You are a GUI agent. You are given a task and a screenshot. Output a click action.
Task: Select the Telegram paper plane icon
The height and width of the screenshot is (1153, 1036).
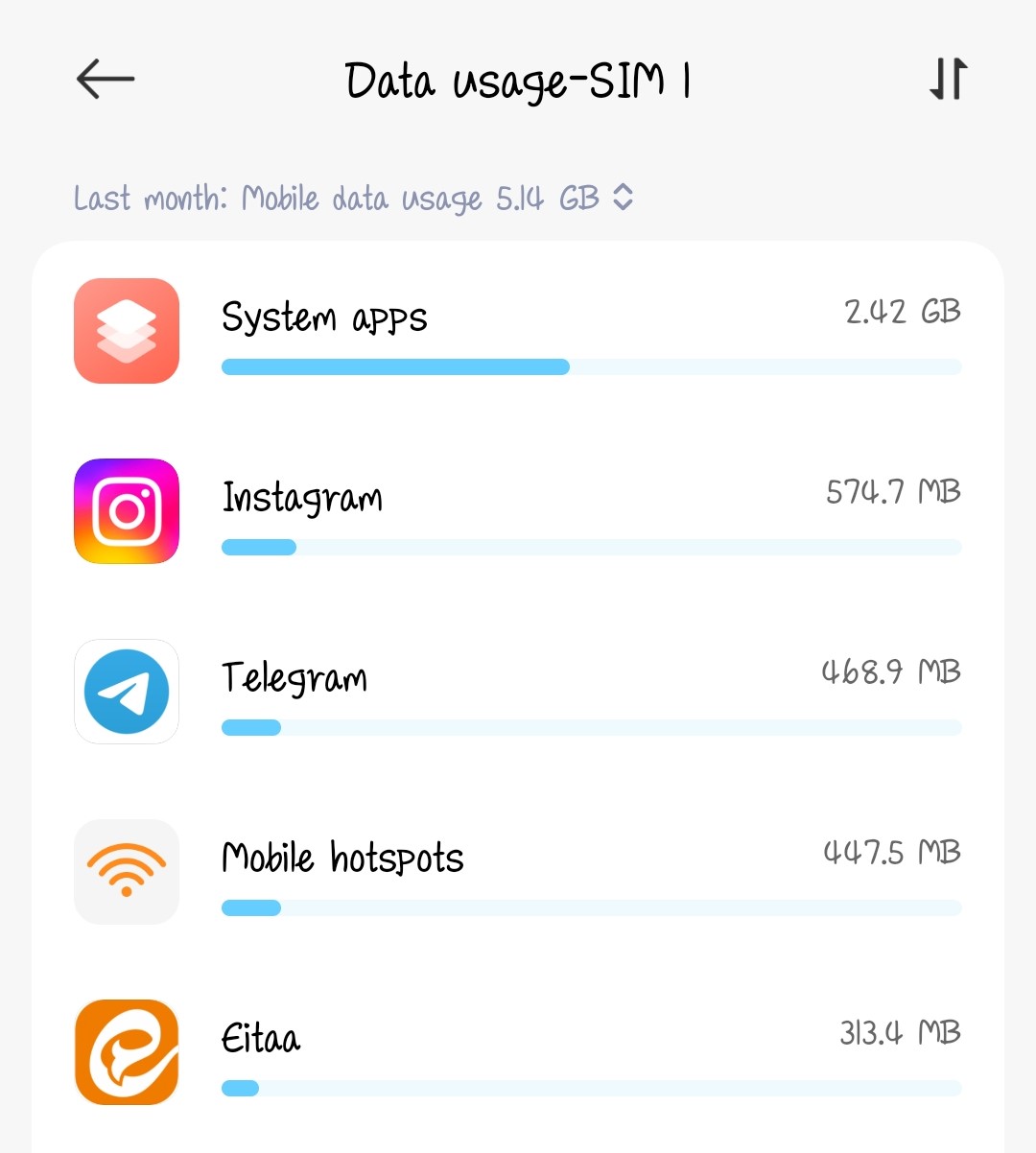coord(126,691)
